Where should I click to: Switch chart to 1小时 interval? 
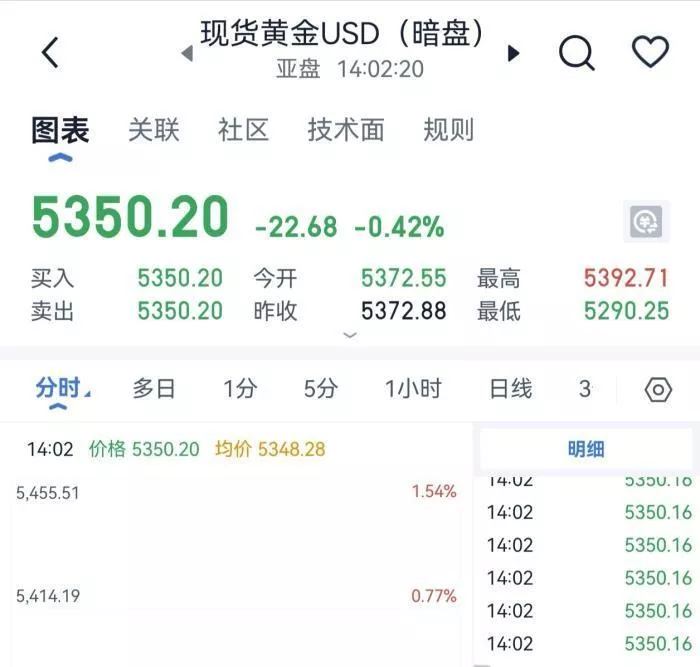(x=412, y=389)
